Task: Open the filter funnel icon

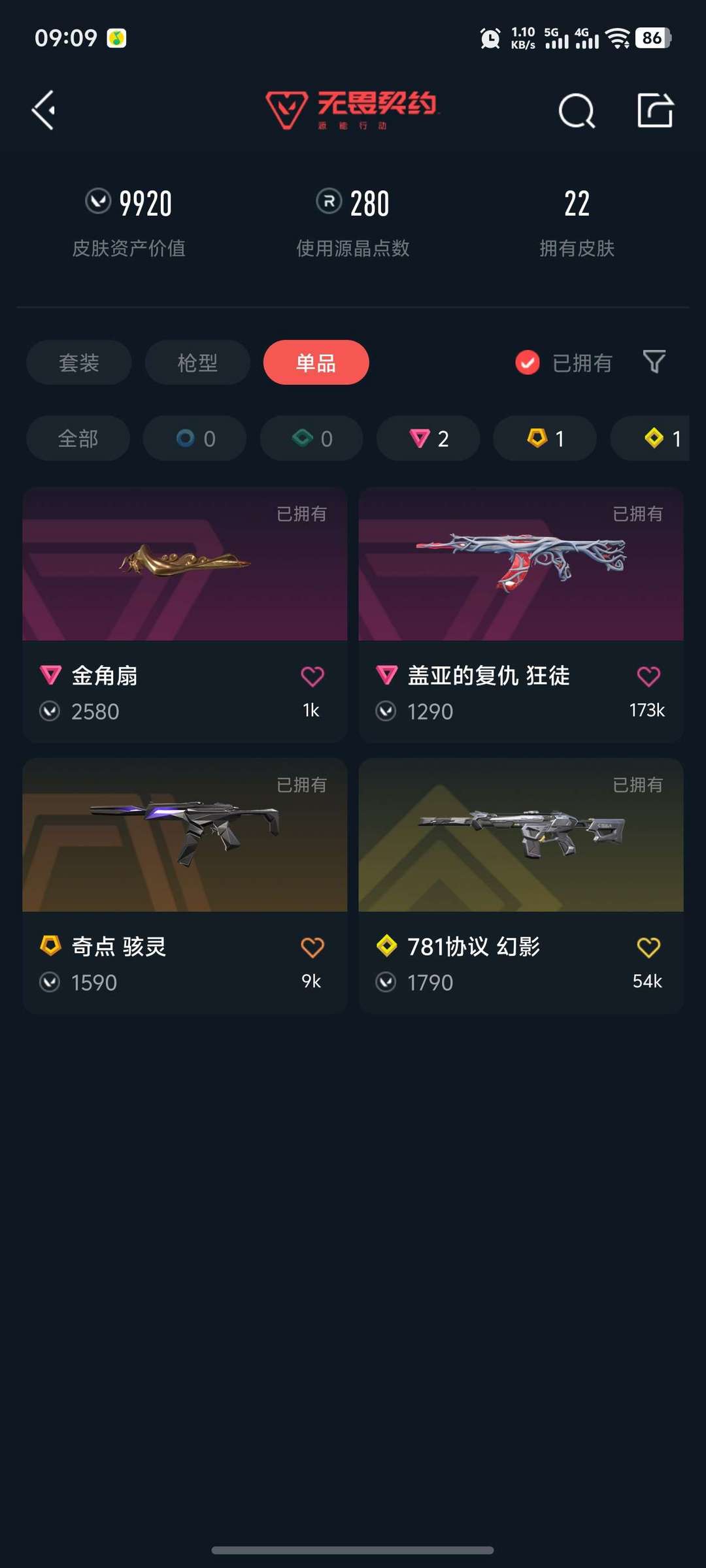Action: pyautogui.click(x=653, y=363)
